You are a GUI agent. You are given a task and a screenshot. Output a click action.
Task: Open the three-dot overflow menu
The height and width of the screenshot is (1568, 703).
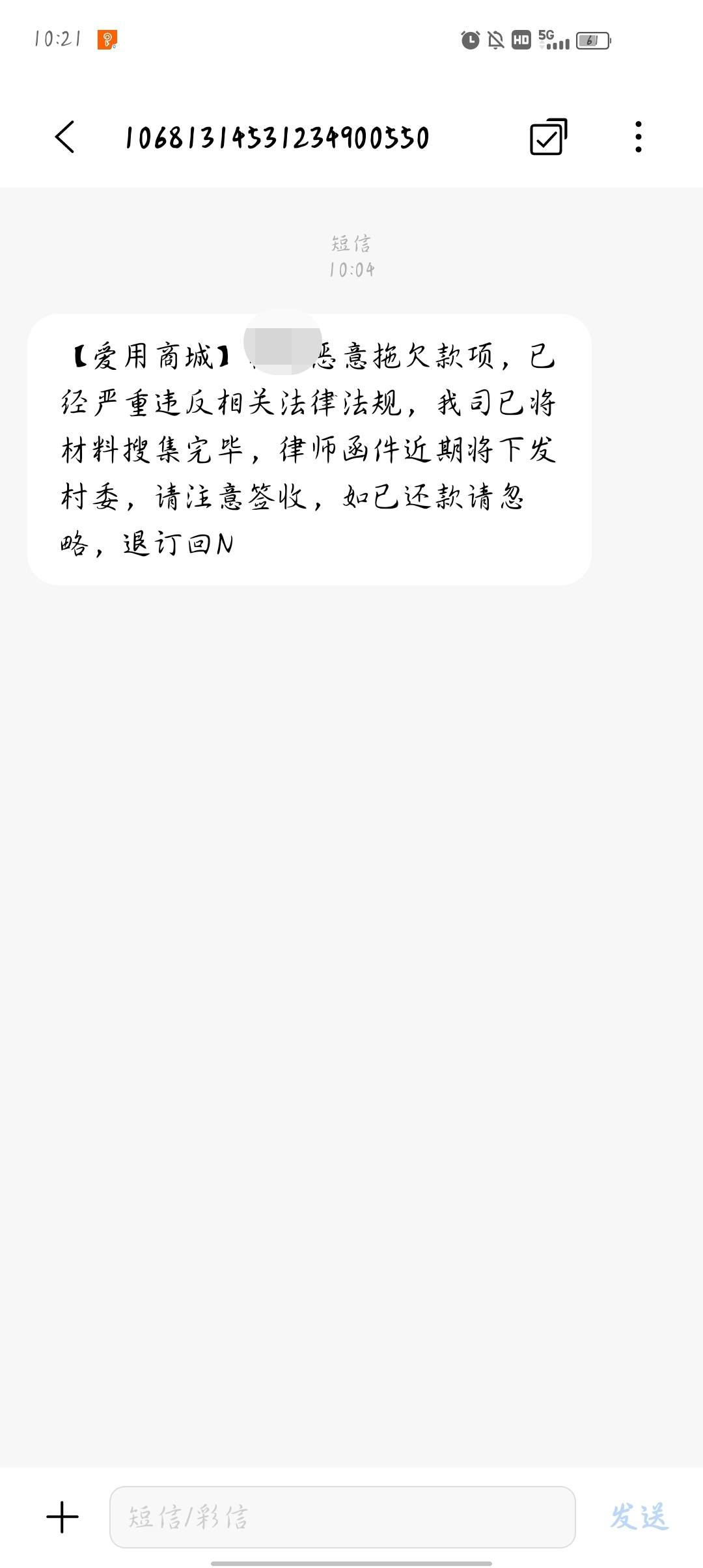(639, 137)
